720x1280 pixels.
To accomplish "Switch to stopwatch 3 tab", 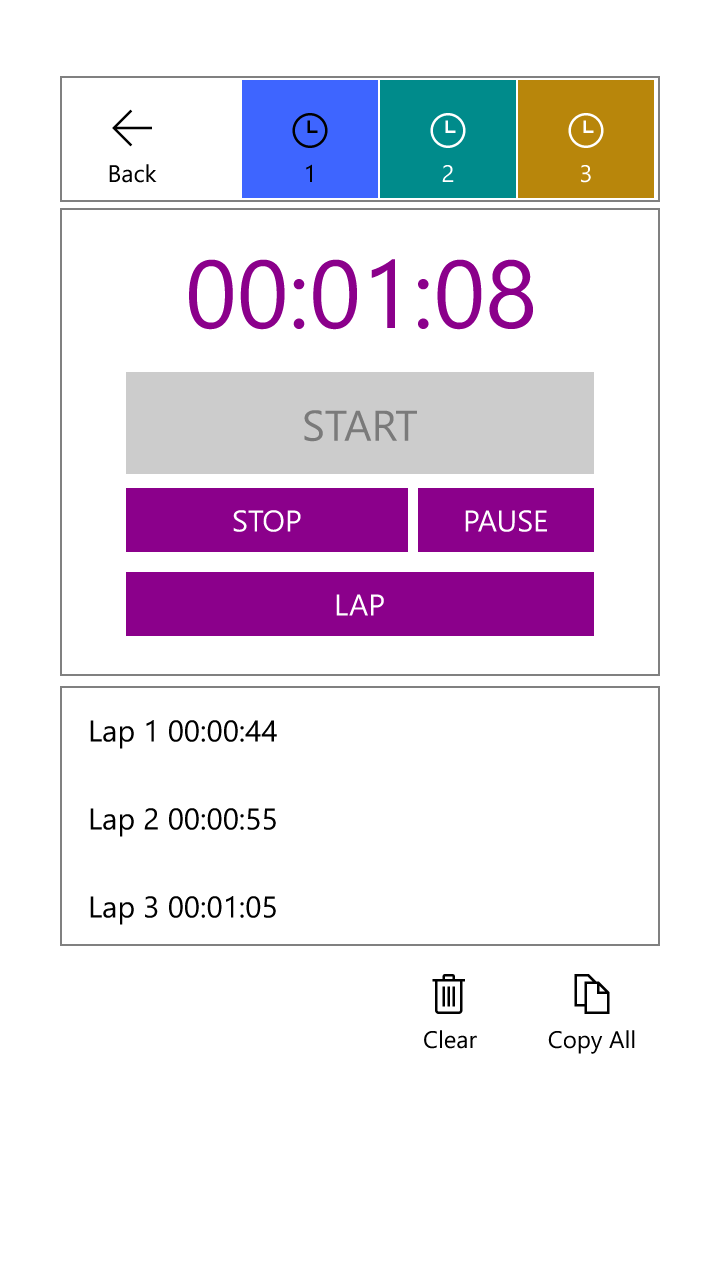I will [x=586, y=140].
